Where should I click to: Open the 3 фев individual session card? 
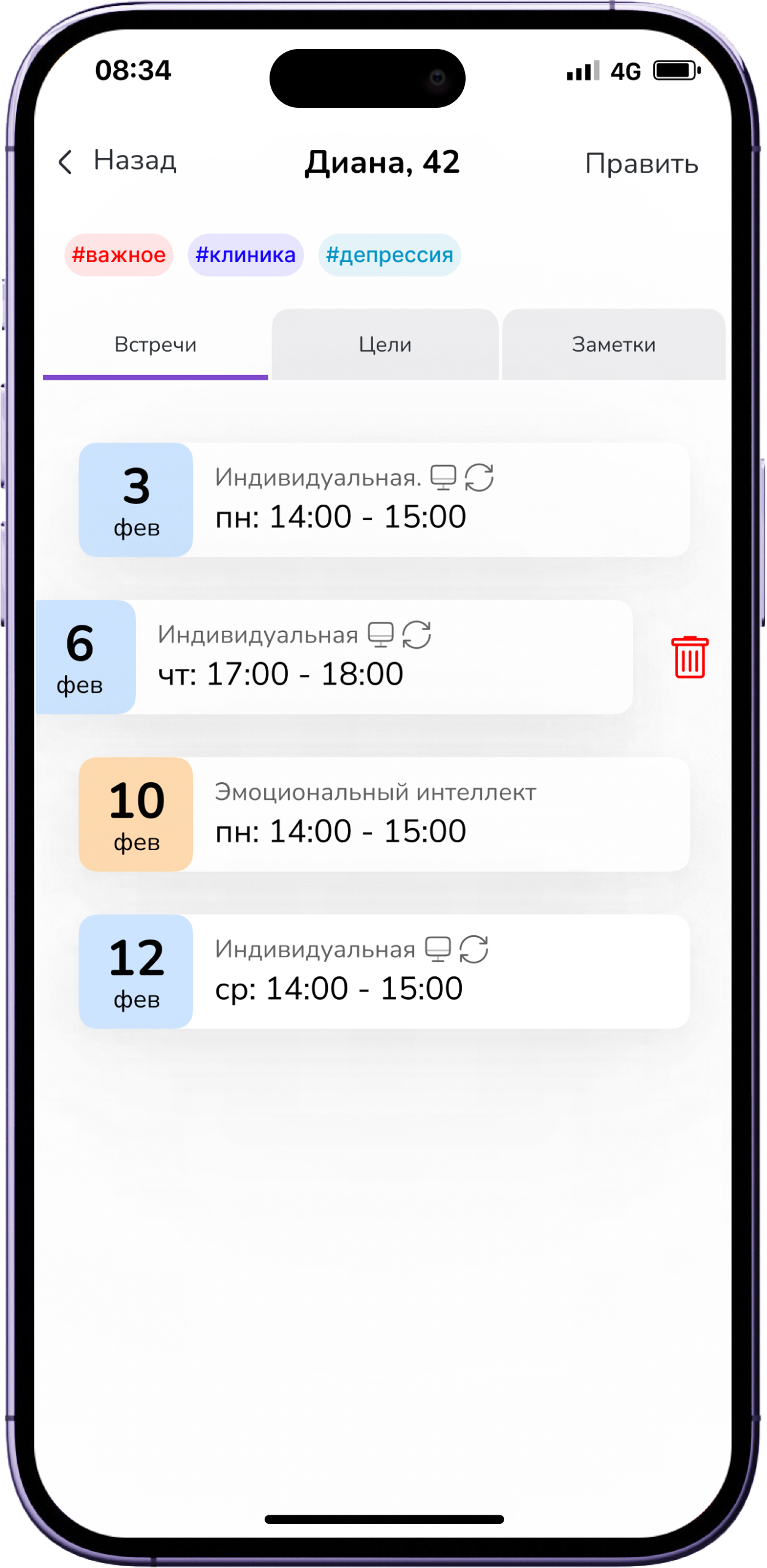384,500
